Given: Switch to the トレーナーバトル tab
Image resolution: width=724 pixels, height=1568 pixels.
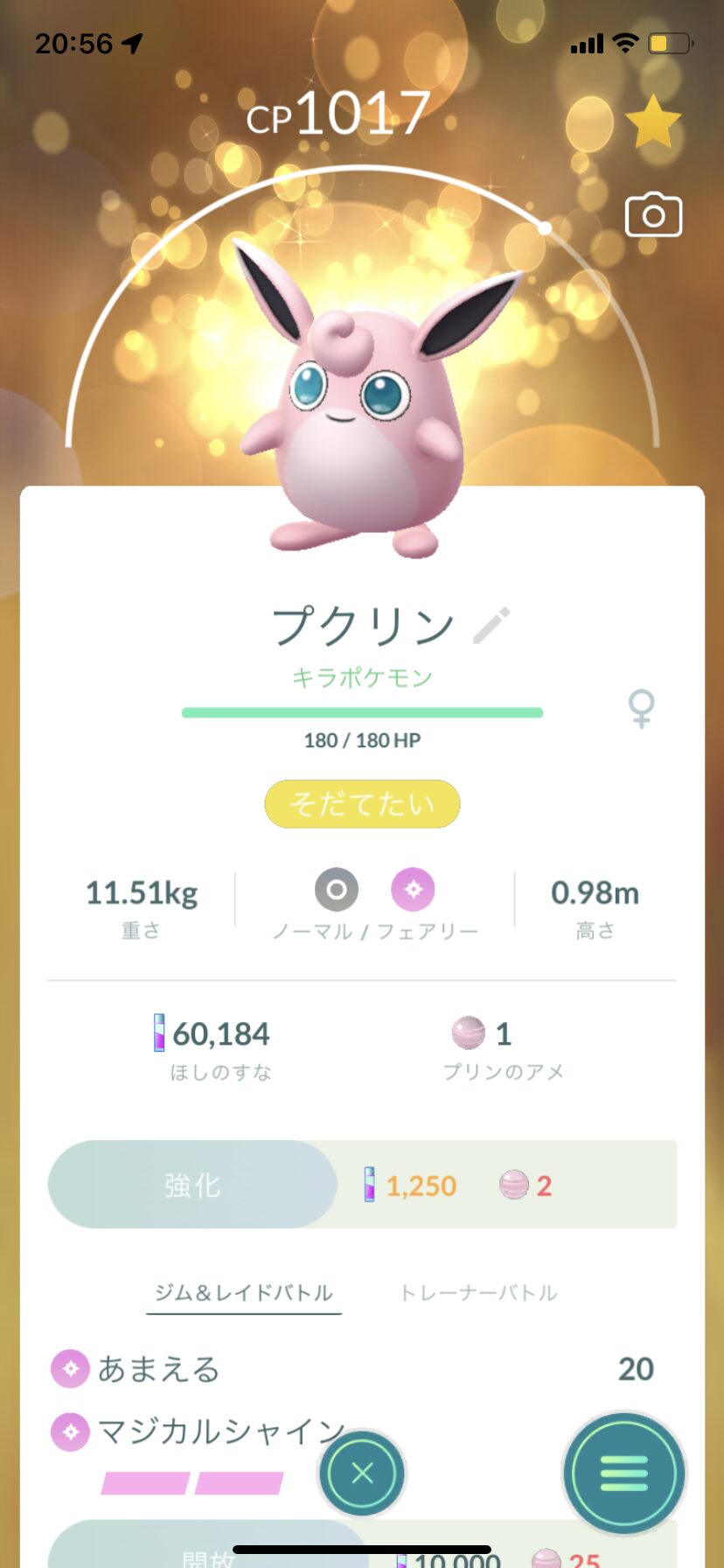Looking at the screenshot, I should (478, 1292).
